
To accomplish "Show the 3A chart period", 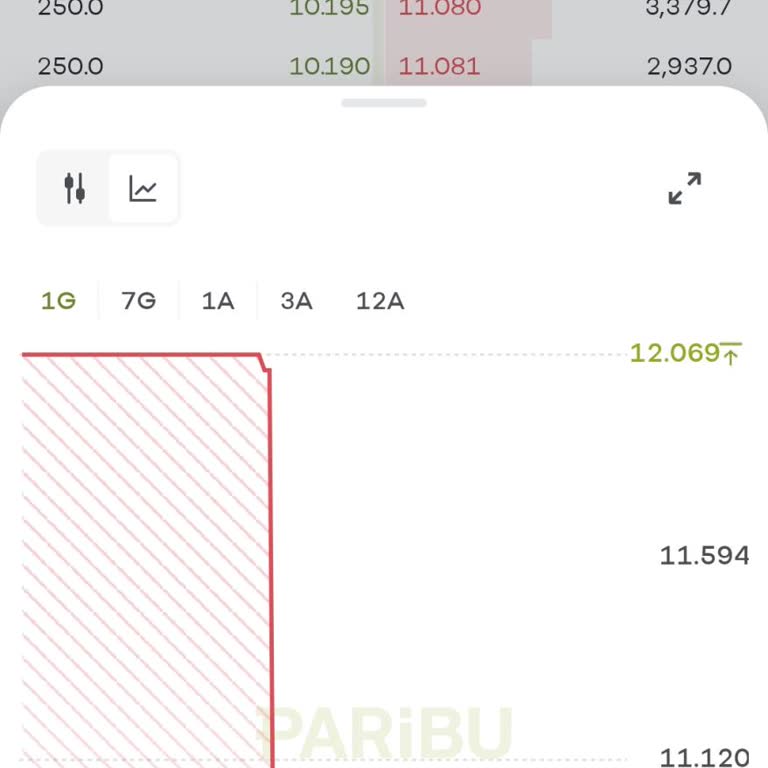I will pyautogui.click(x=296, y=301).
